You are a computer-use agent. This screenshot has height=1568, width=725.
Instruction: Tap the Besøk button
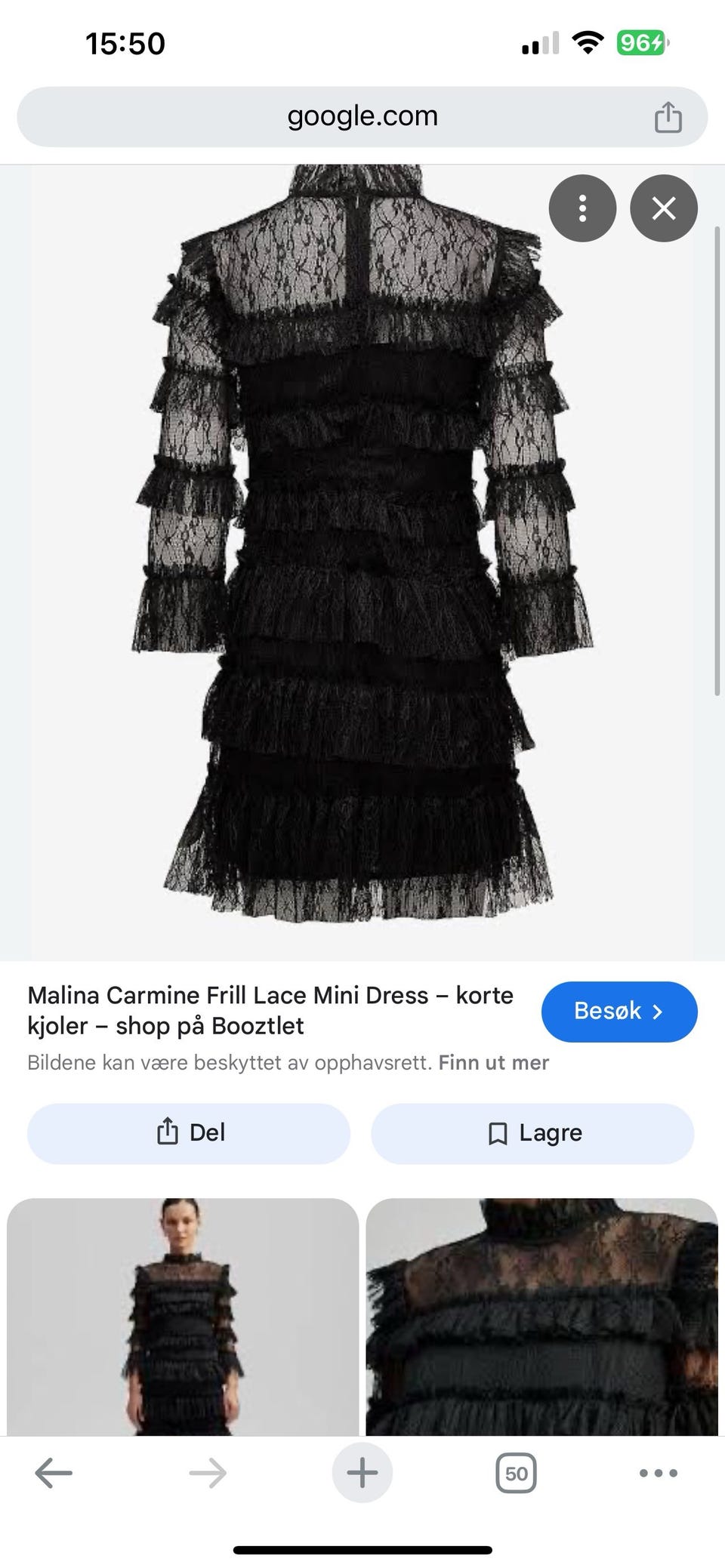pos(619,1011)
